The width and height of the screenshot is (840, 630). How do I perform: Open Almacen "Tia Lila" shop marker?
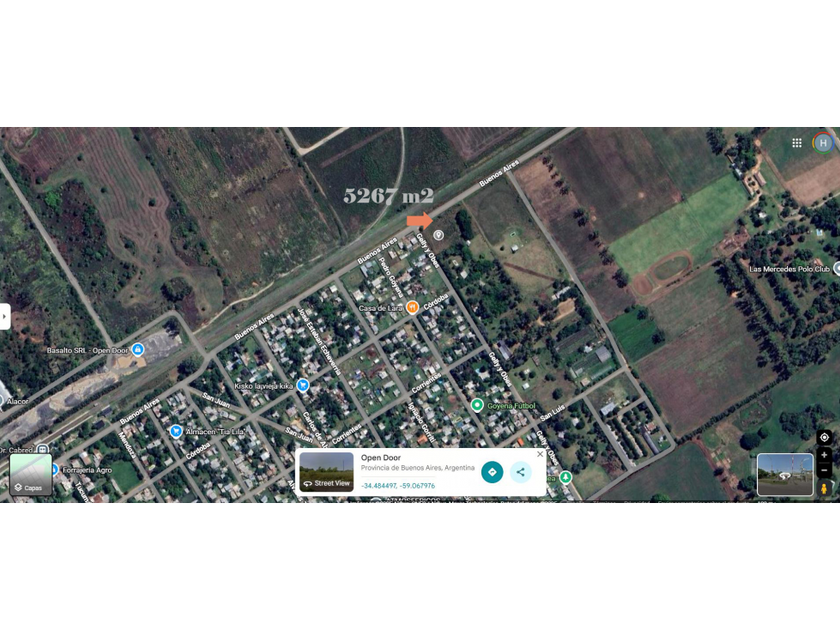[x=176, y=431]
